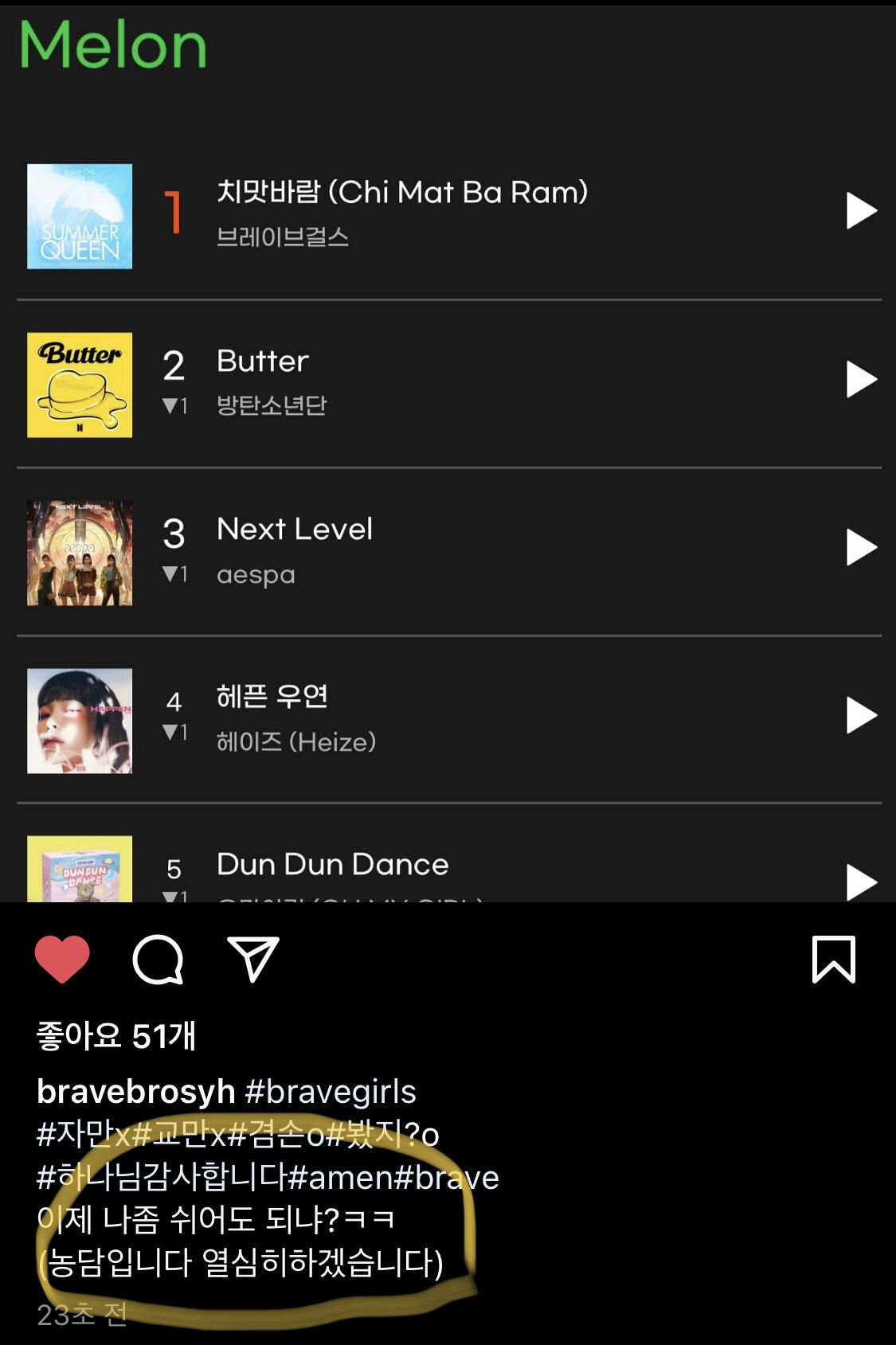Open the bravebrosyh profile
The image size is (896, 1345).
(136, 1092)
